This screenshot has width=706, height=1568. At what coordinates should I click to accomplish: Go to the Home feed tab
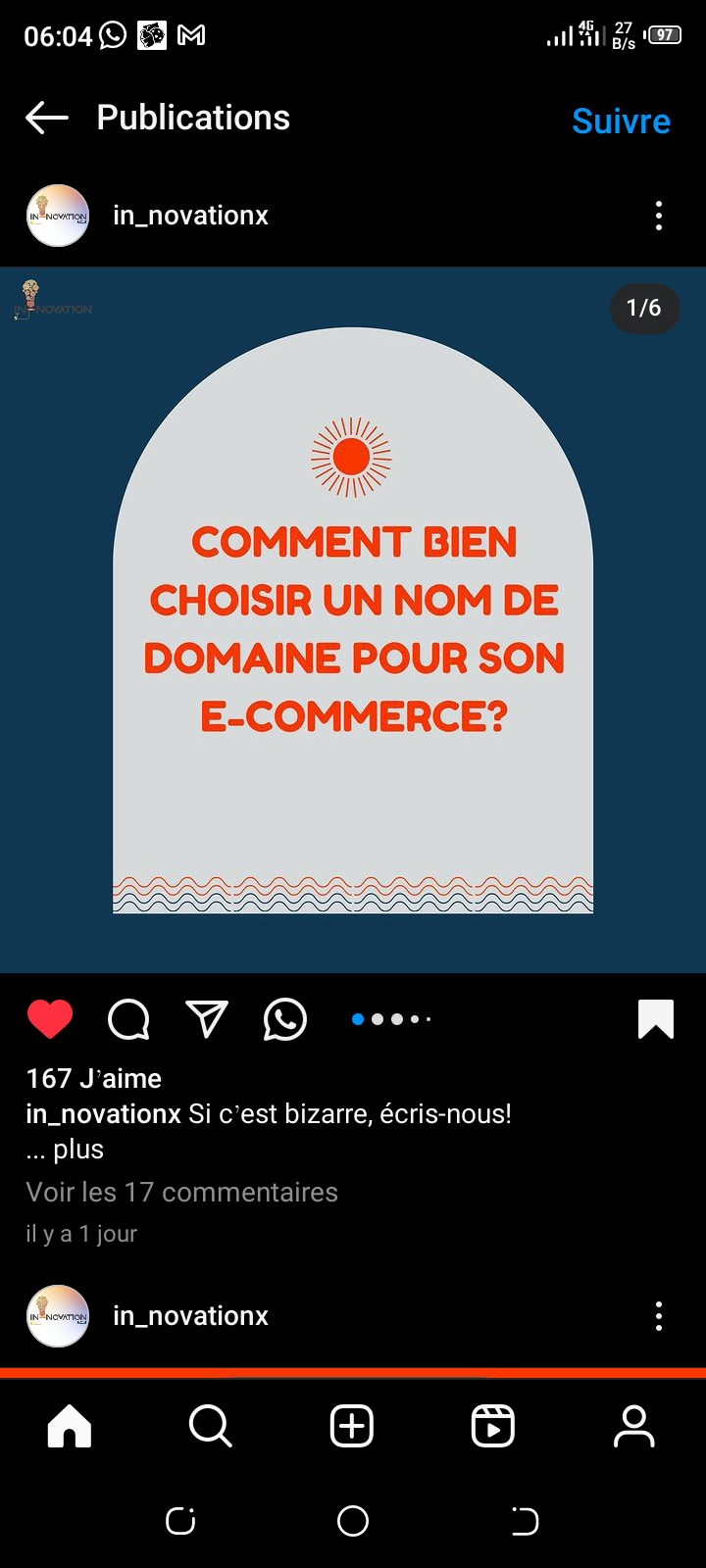tap(70, 1426)
